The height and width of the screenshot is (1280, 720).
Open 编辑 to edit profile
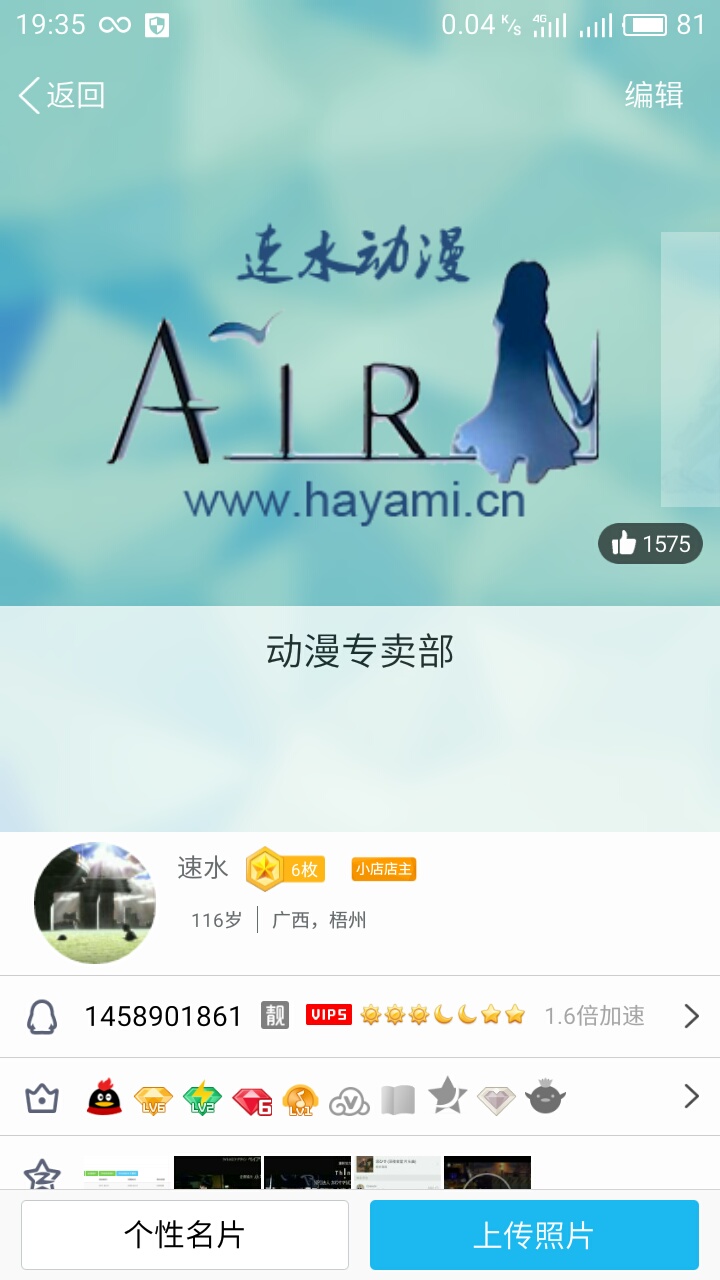(654, 95)
